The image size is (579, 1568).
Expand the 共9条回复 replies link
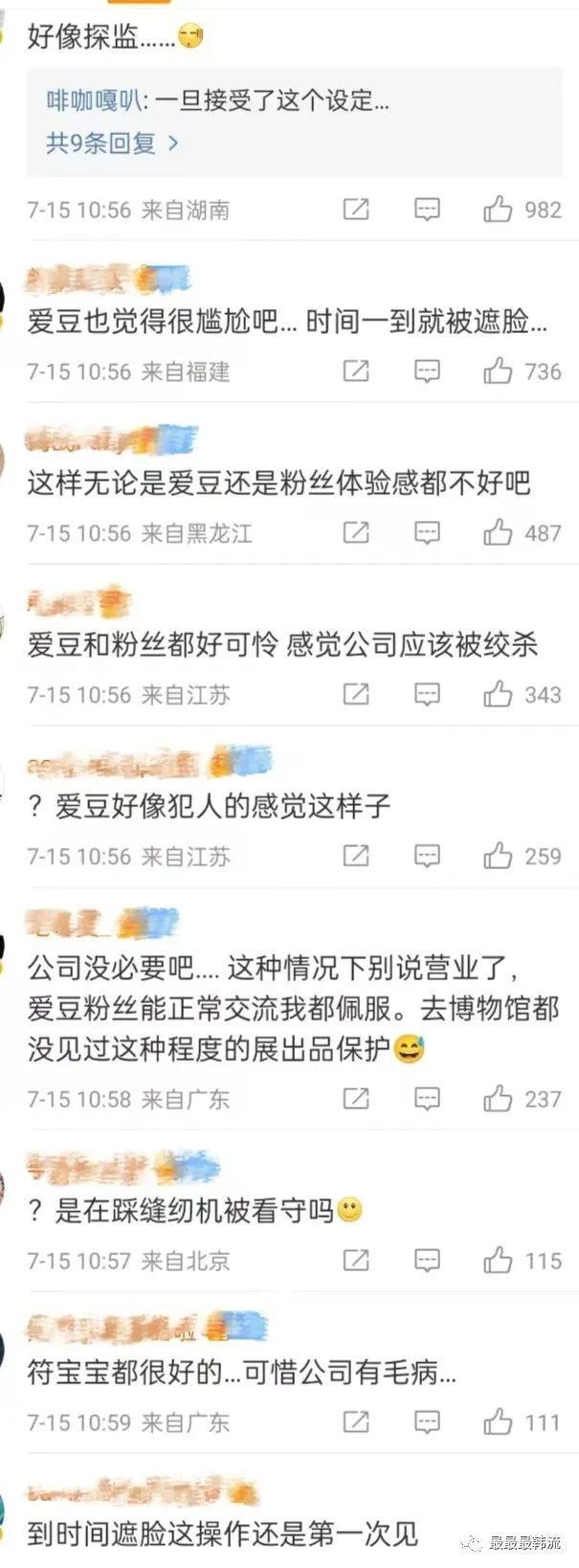coord(112,144)
